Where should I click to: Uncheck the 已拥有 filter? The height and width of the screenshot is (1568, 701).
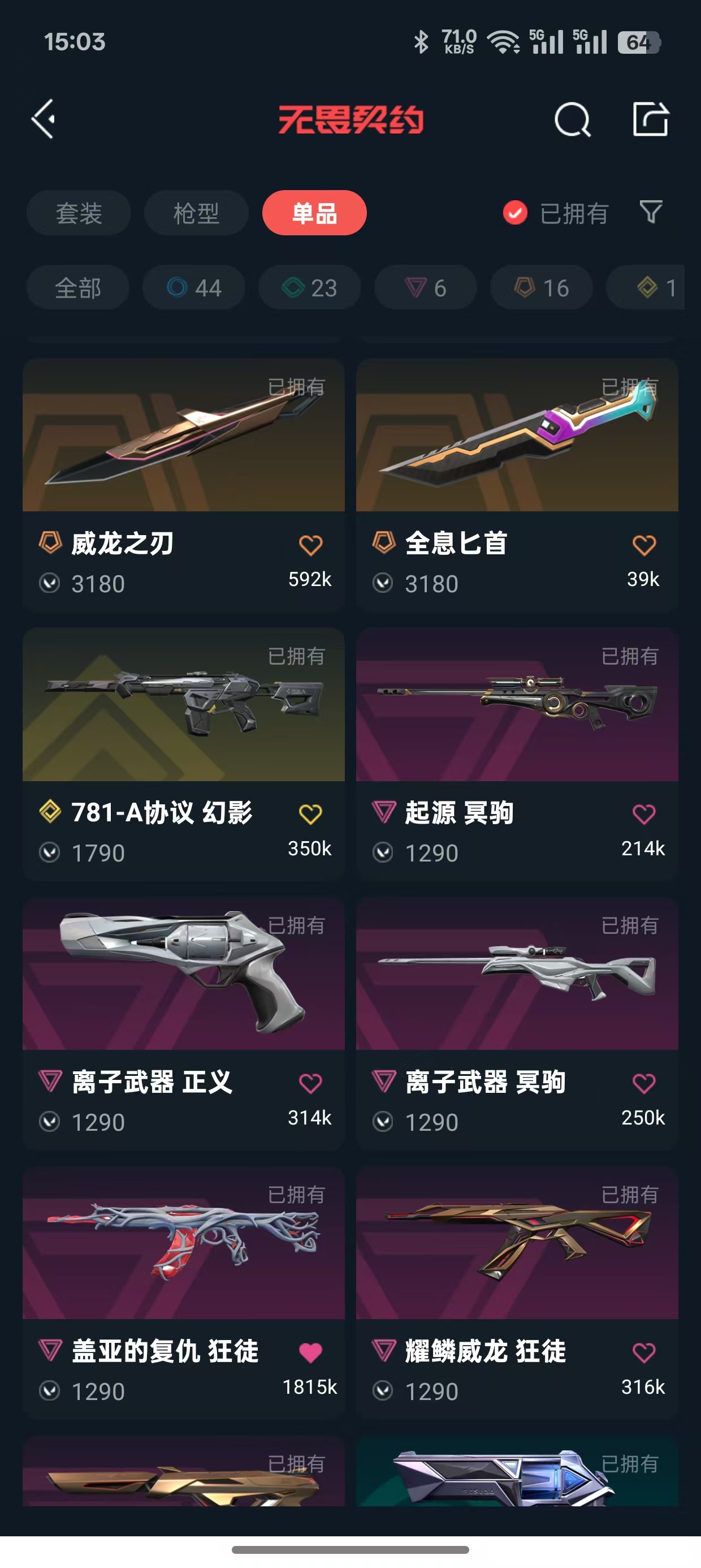(x=515, y=213)
